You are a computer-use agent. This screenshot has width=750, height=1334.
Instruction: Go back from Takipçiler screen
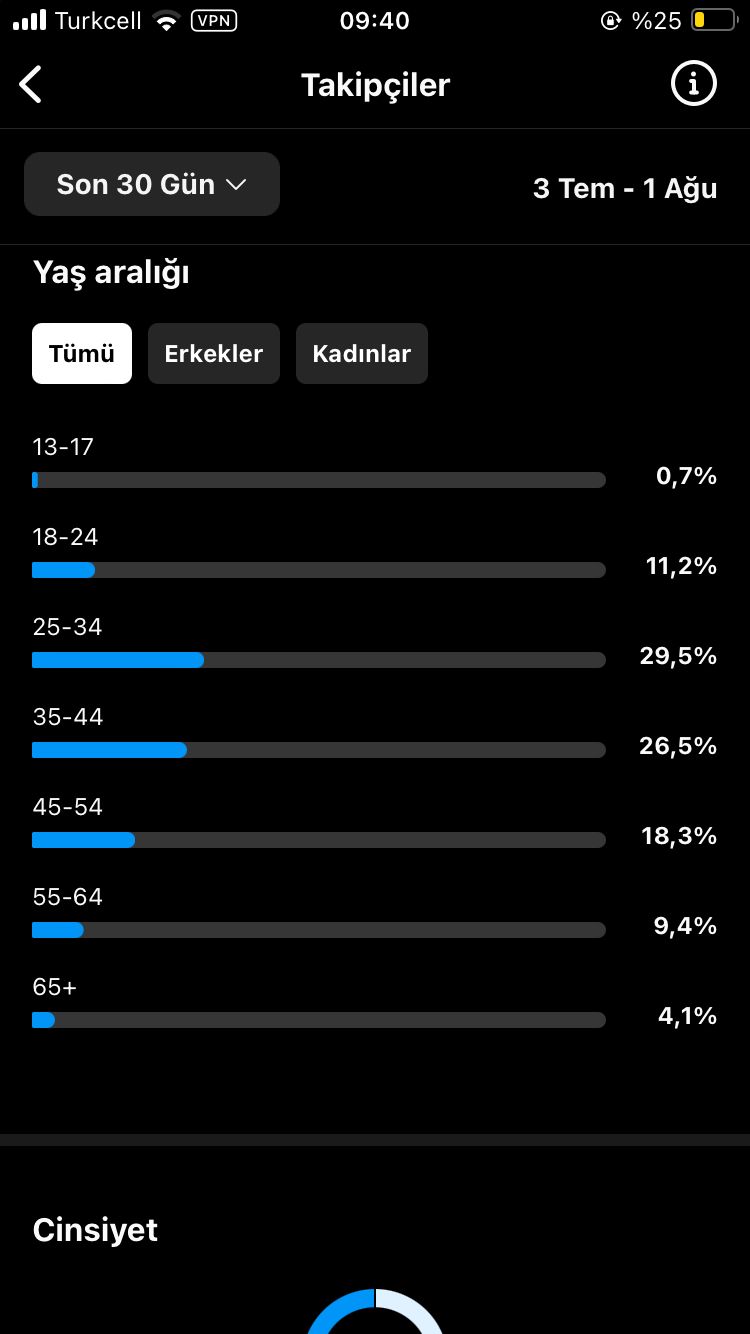coord(31,85)
